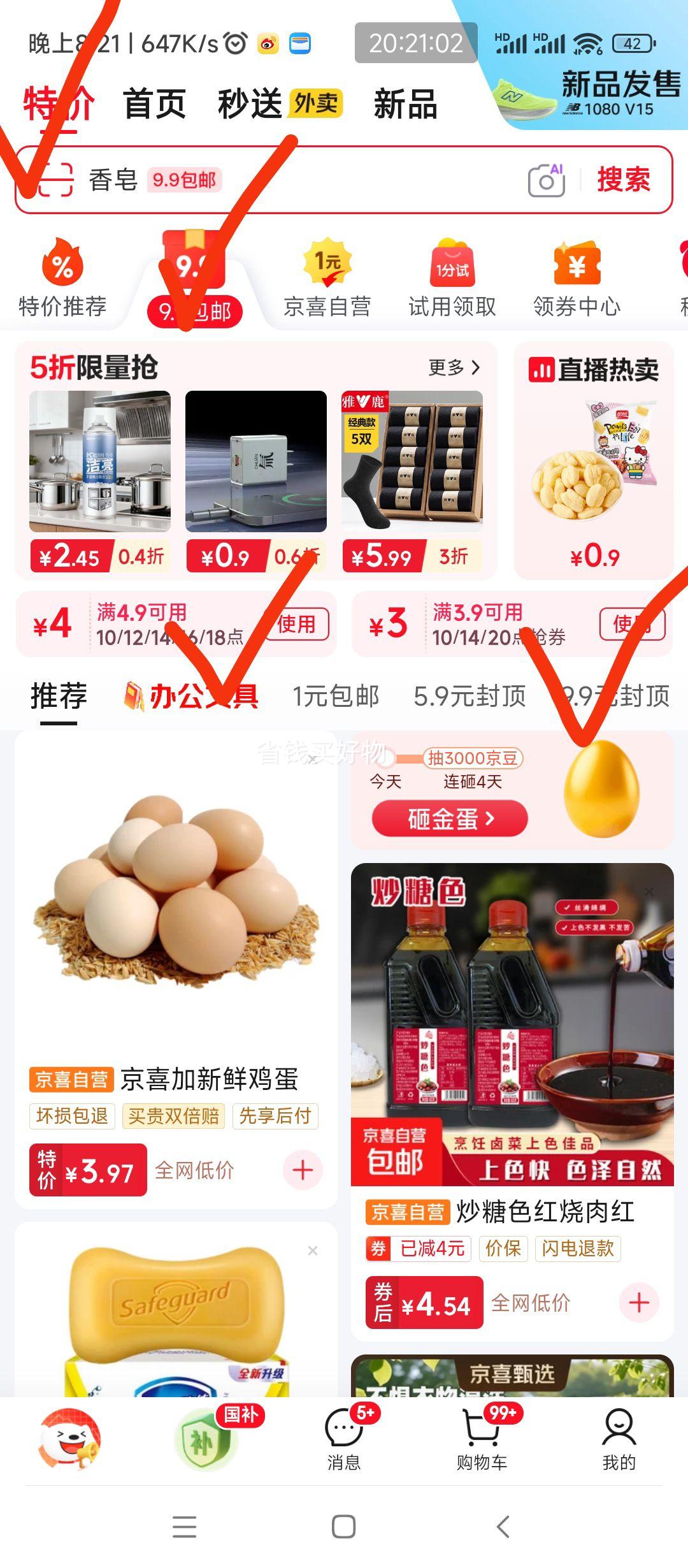The image size is (688, 1568).
Task: Tap 砸金蛋 golden egg button
Action: coord(450,818)
